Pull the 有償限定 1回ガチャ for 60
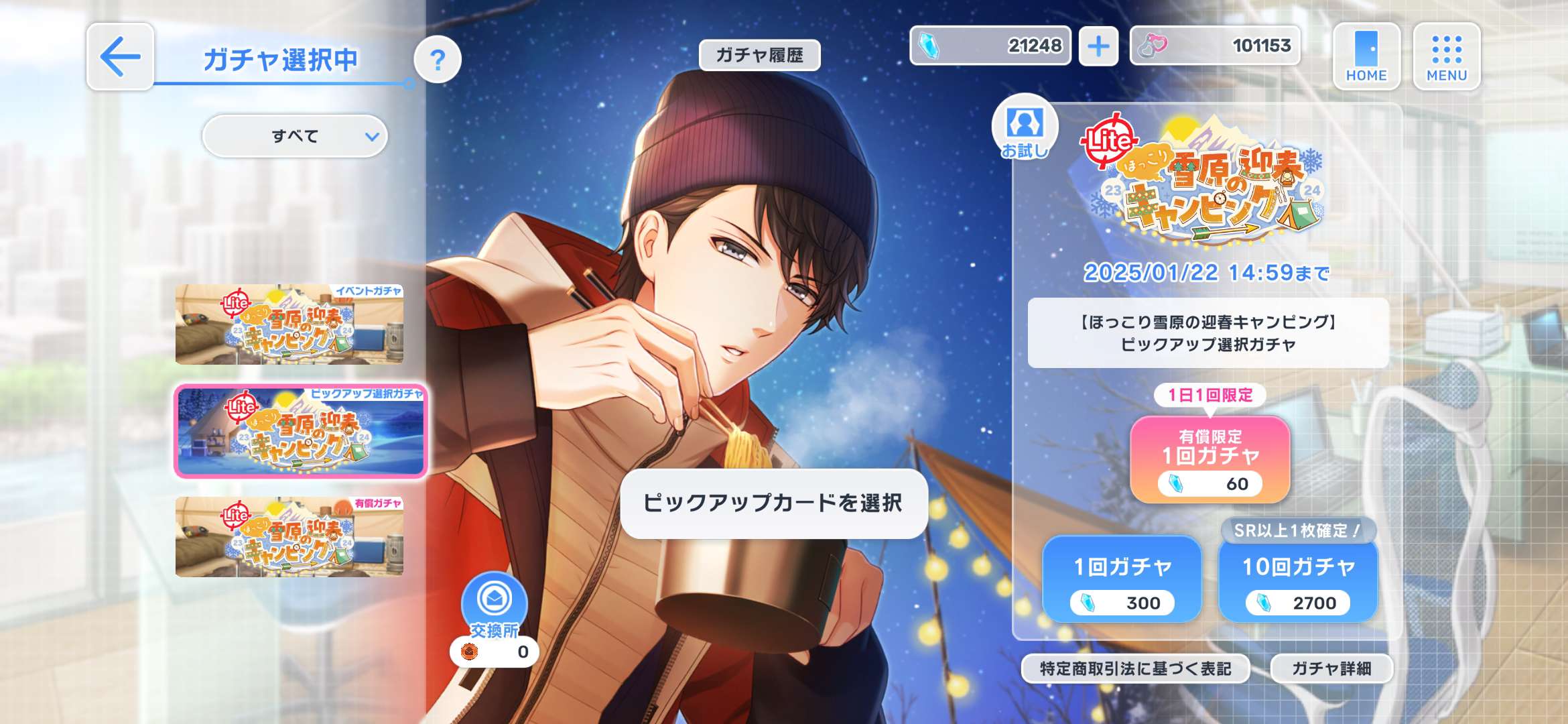Image resolution: width=1568 pixels, height=724 pixels. pos(1210,460)
